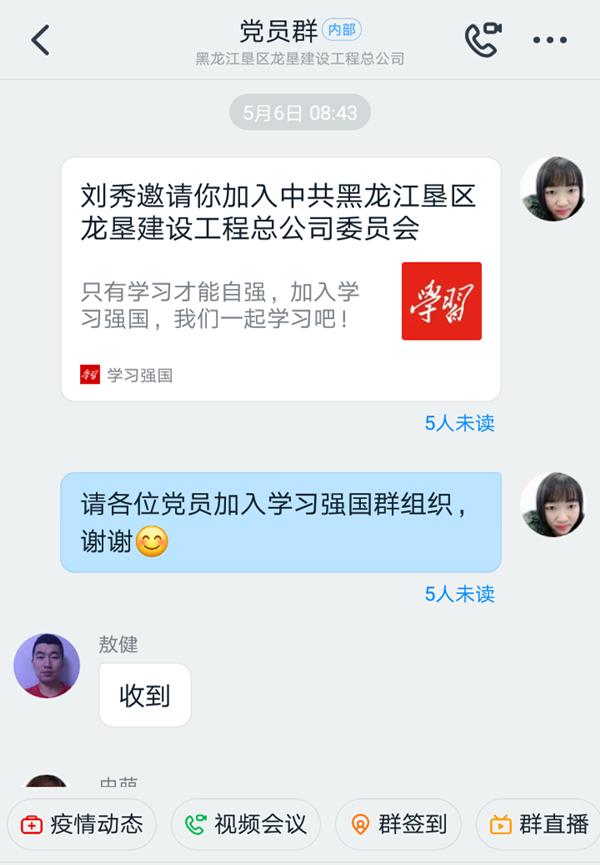View unread members under the 请各位党员 message
Screen dimensions: 600x865
[x=459, y=594]
